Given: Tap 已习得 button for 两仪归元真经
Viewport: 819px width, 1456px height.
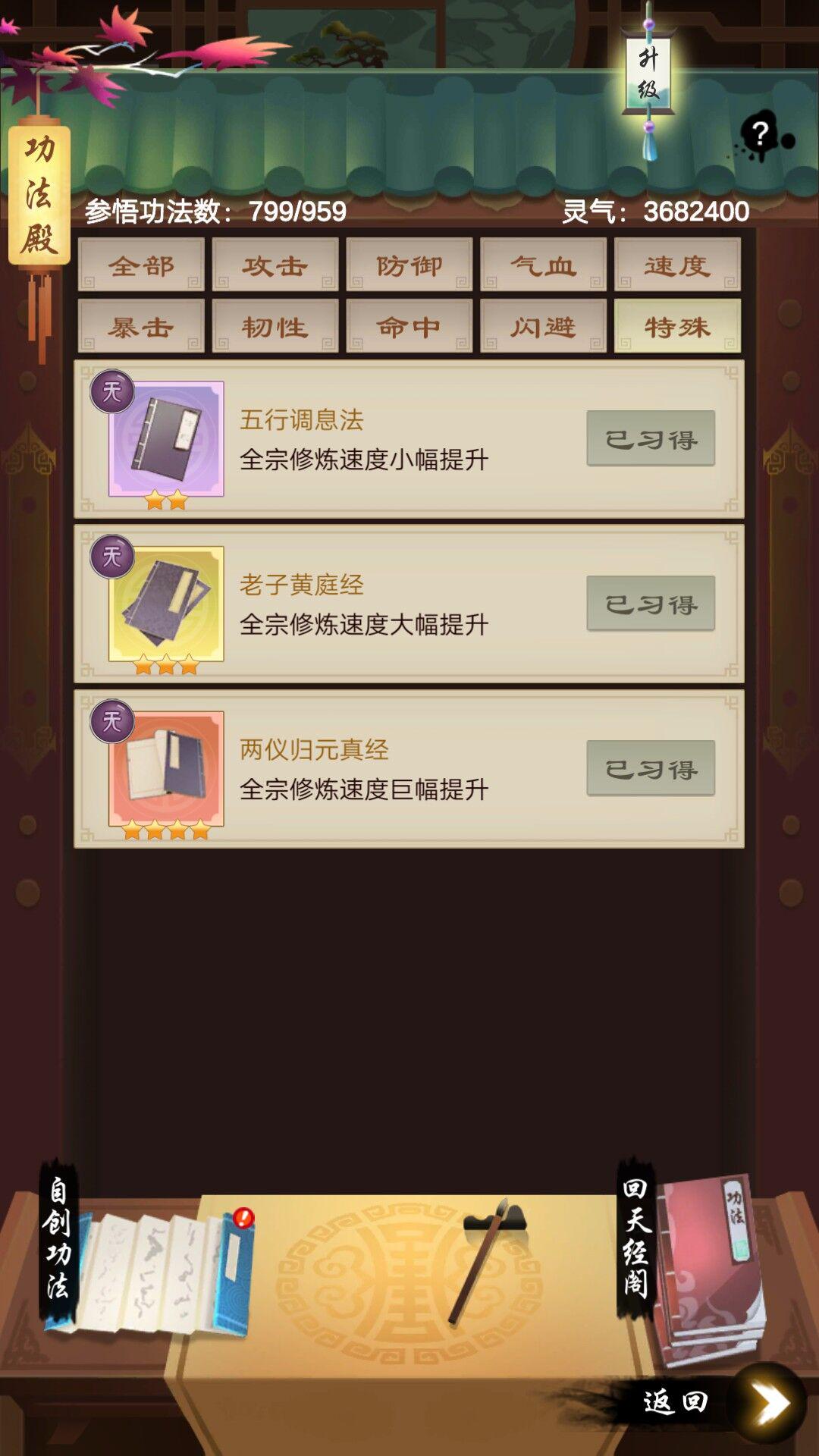Looking at the screenshot, I should tap(651, 769).
